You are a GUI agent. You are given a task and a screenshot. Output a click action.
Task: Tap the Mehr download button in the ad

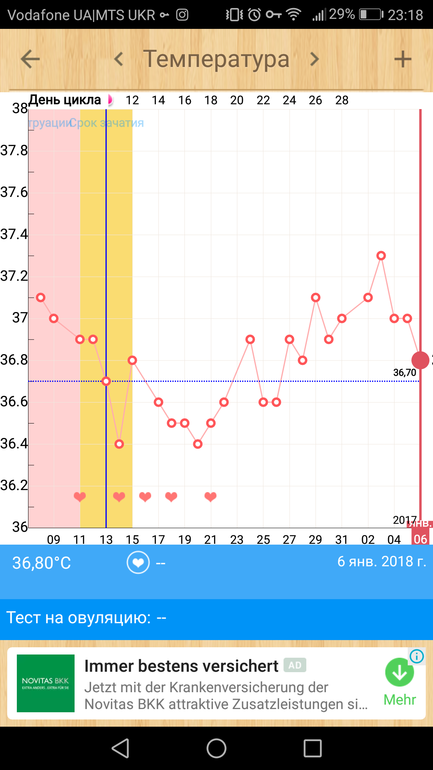coord(399,683)
